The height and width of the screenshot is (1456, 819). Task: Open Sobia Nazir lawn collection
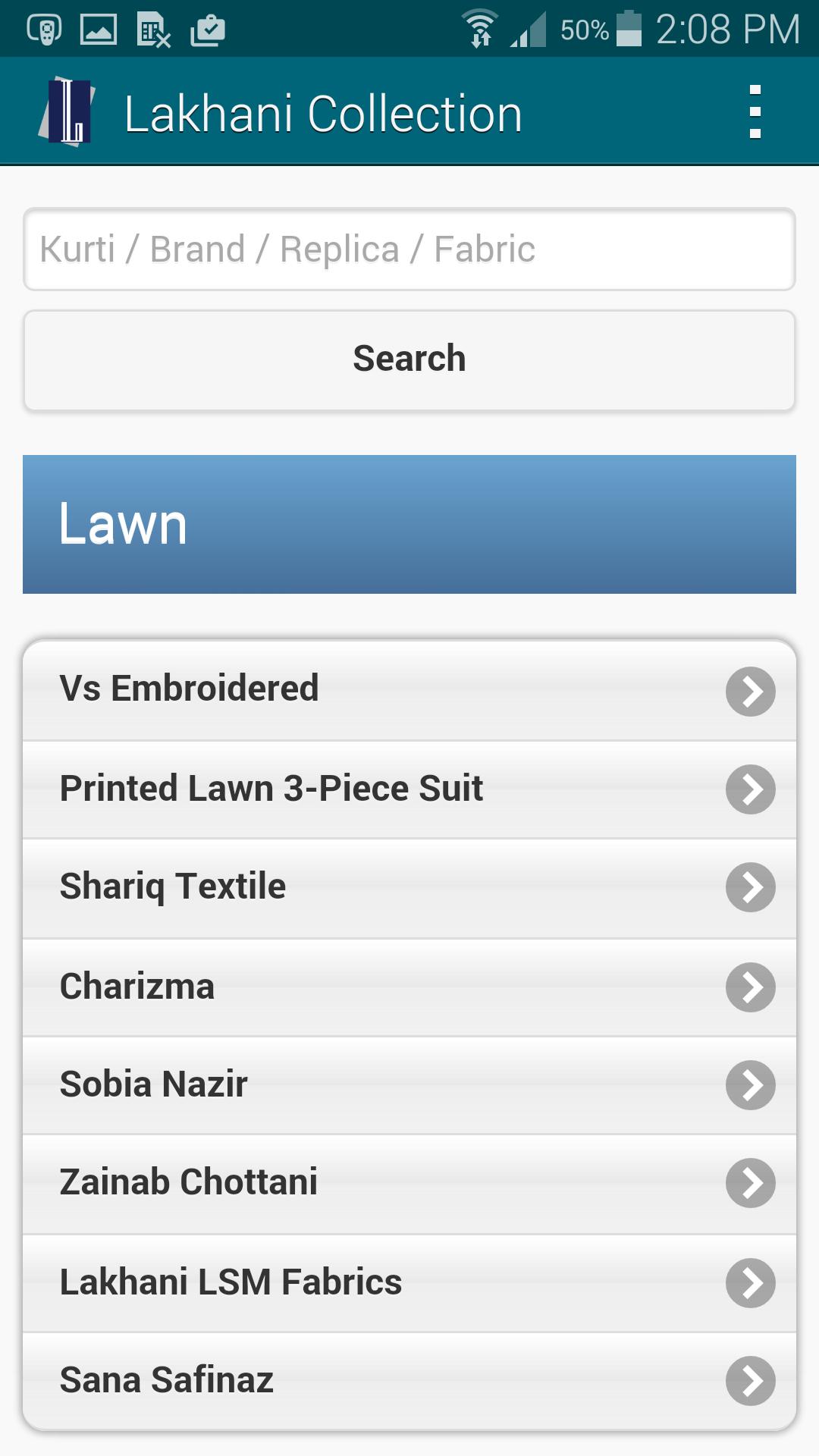point(409,1084)
